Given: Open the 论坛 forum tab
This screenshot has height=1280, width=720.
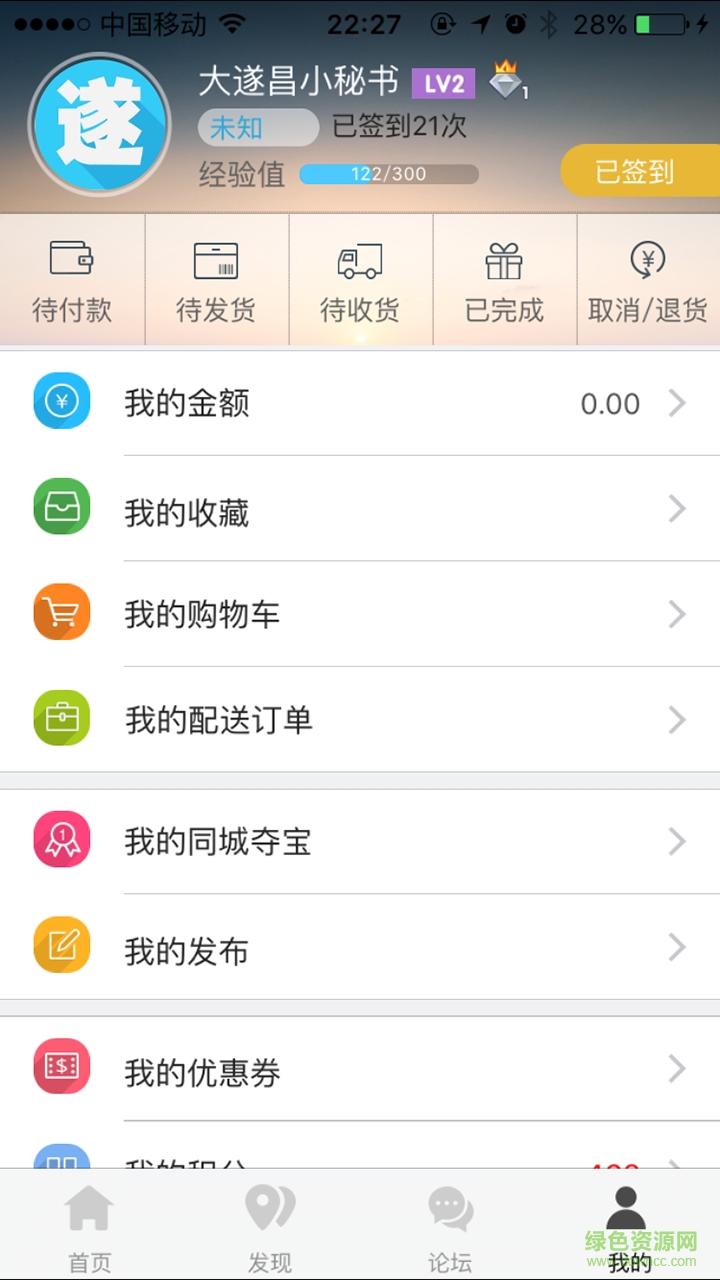Looking at the screenshot, I should (x=450, y=1220).
